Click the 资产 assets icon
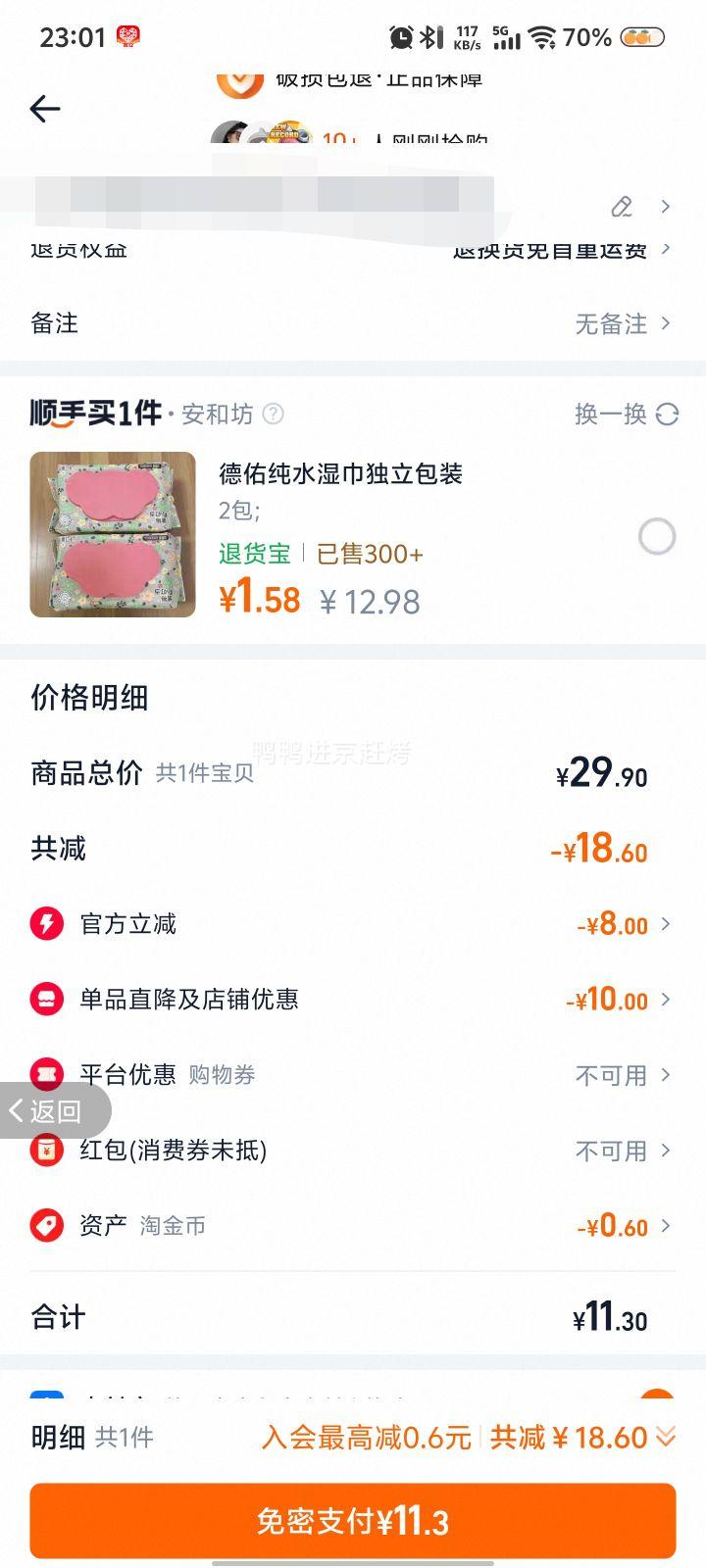This screenshot has height=1568, width=706. click(47, 1226)
